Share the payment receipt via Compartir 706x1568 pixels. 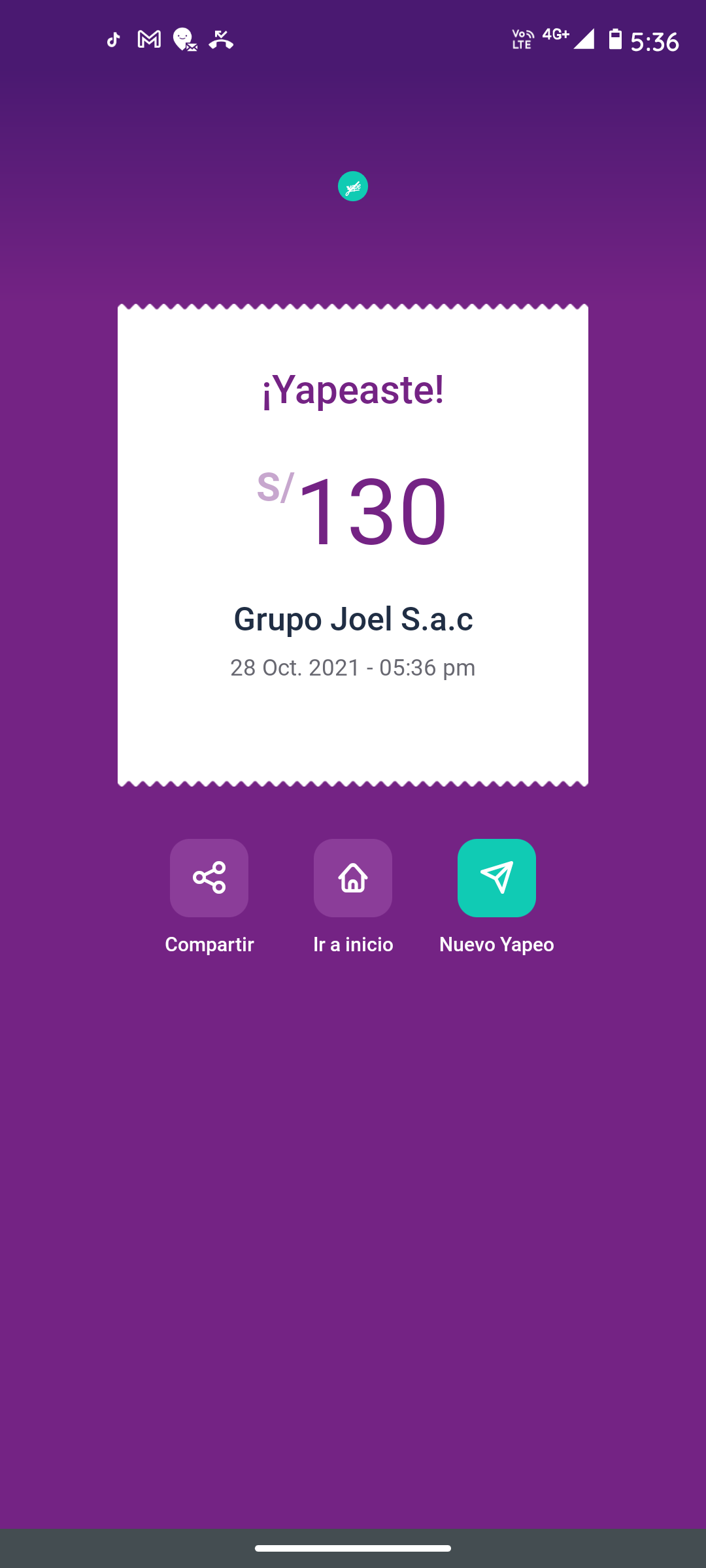click(x=209, y=877)
